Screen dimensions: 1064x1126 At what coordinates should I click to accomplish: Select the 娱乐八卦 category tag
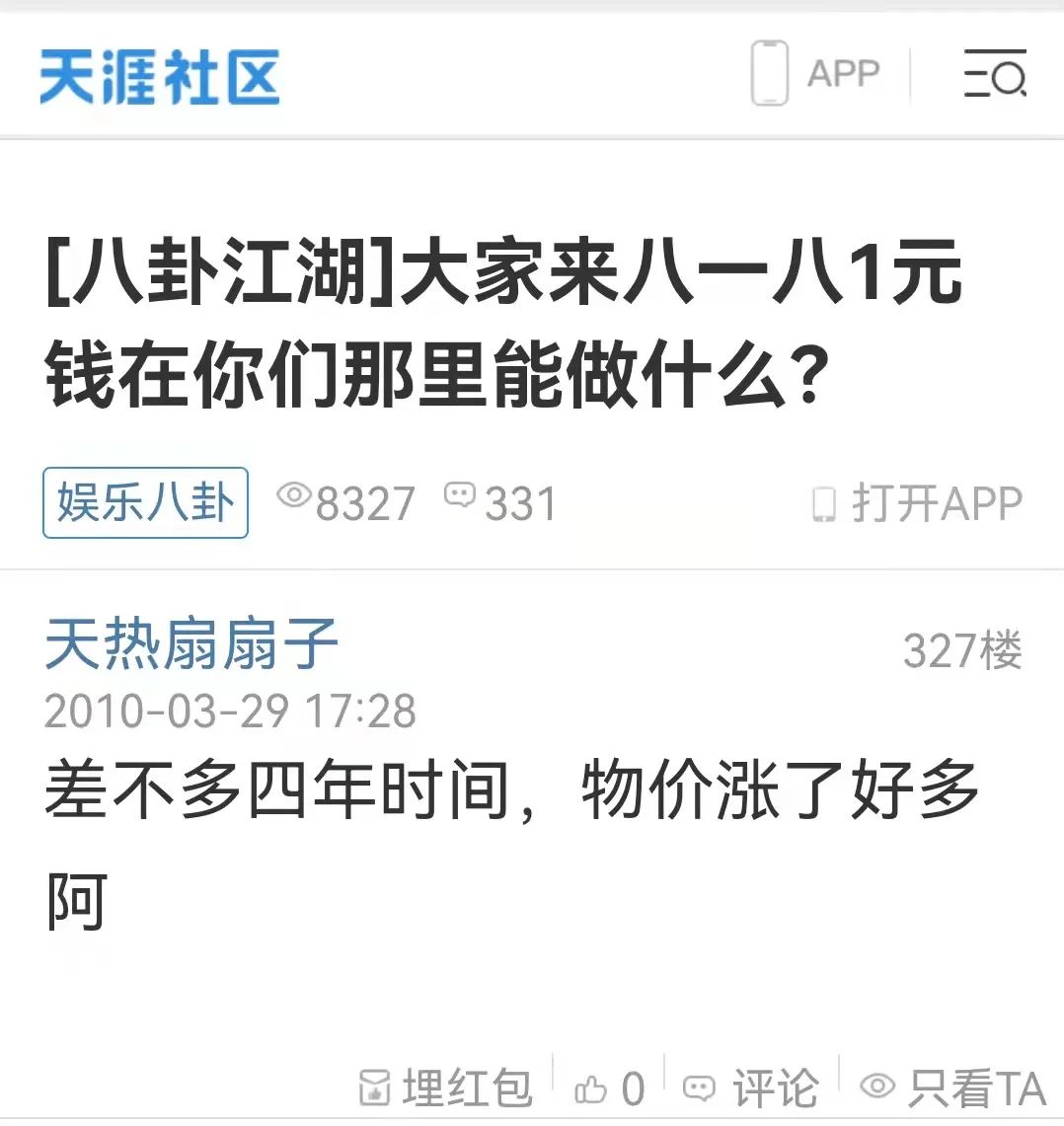(144, 502)
